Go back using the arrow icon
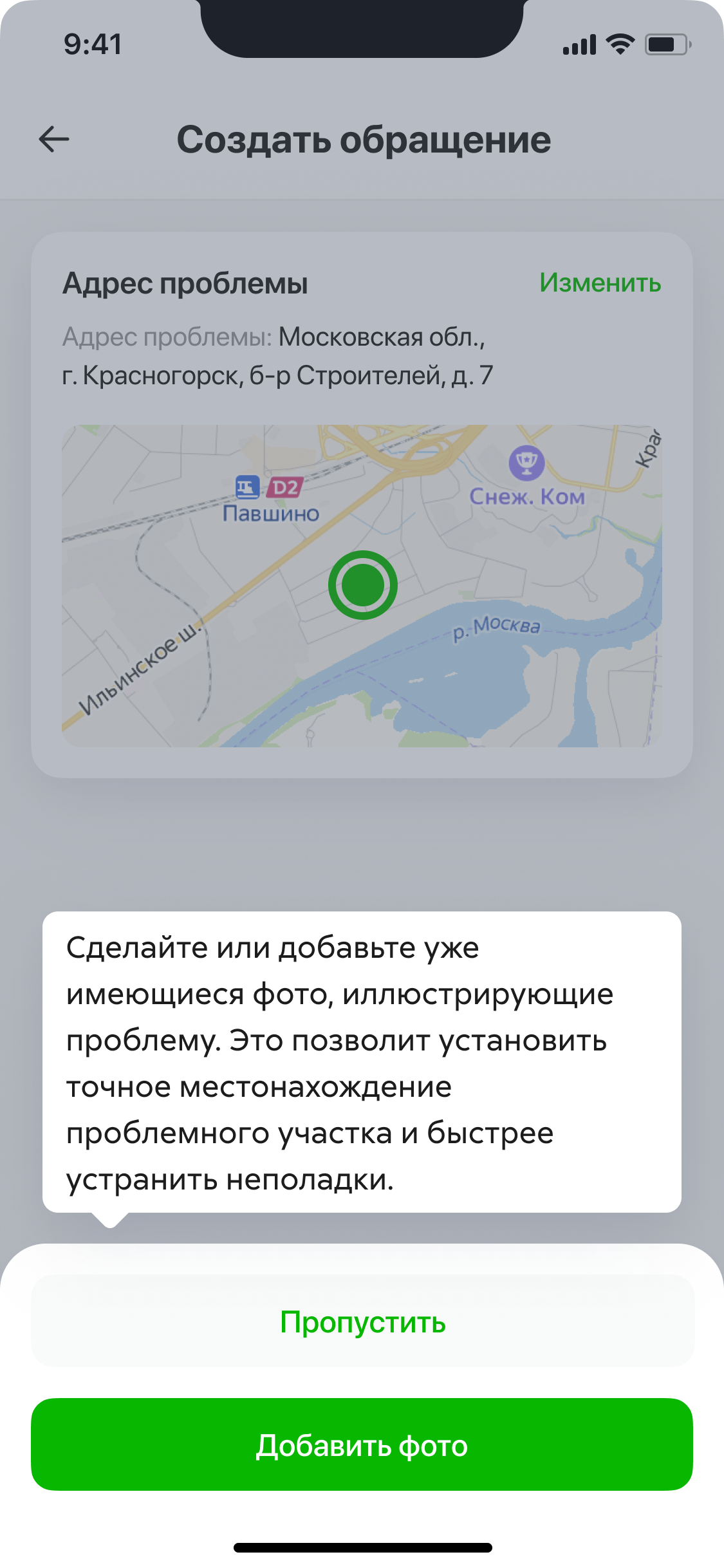Viewport: 724px width, 1568px height. coord(54,139)
